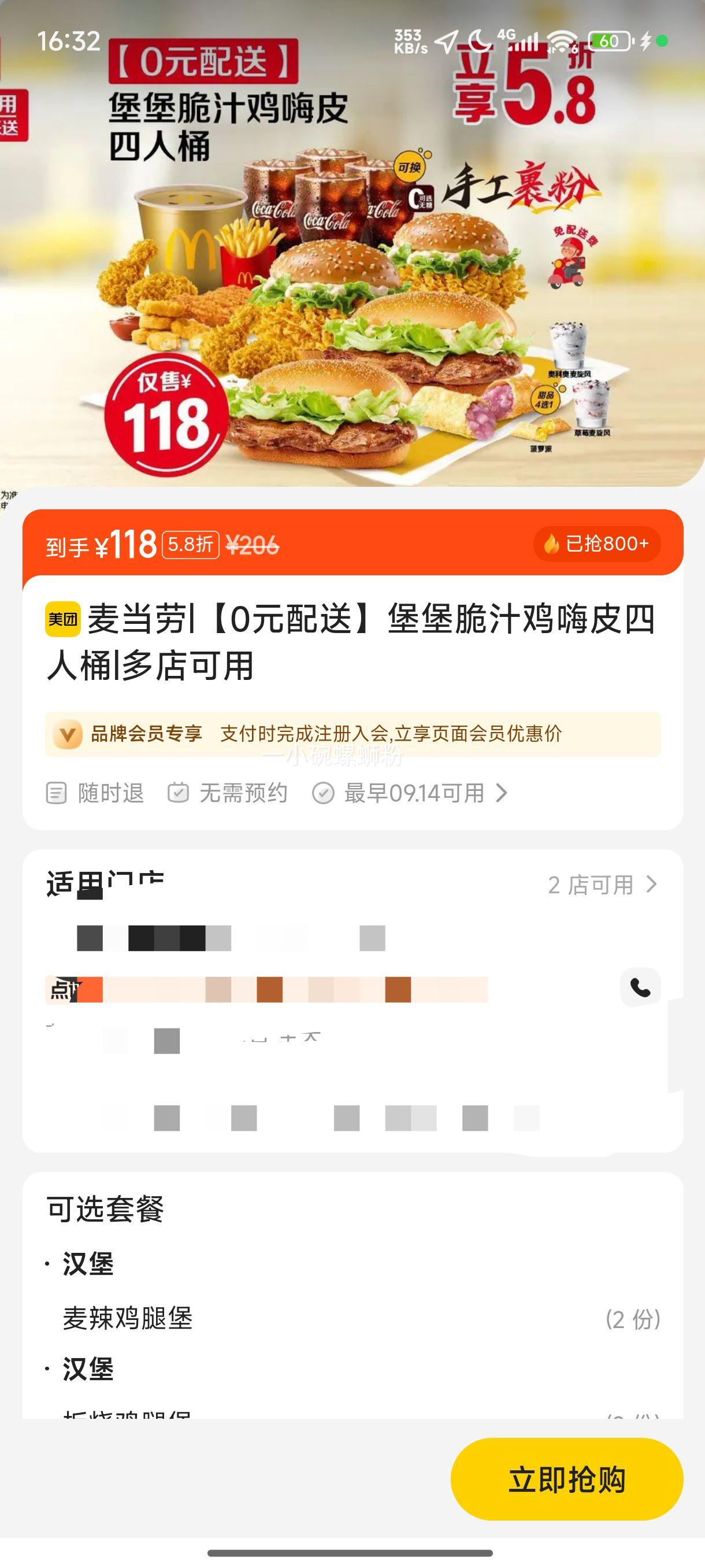Click the 最早09.14可用 availability icon

pyautogui.click(x=324, y=793)
